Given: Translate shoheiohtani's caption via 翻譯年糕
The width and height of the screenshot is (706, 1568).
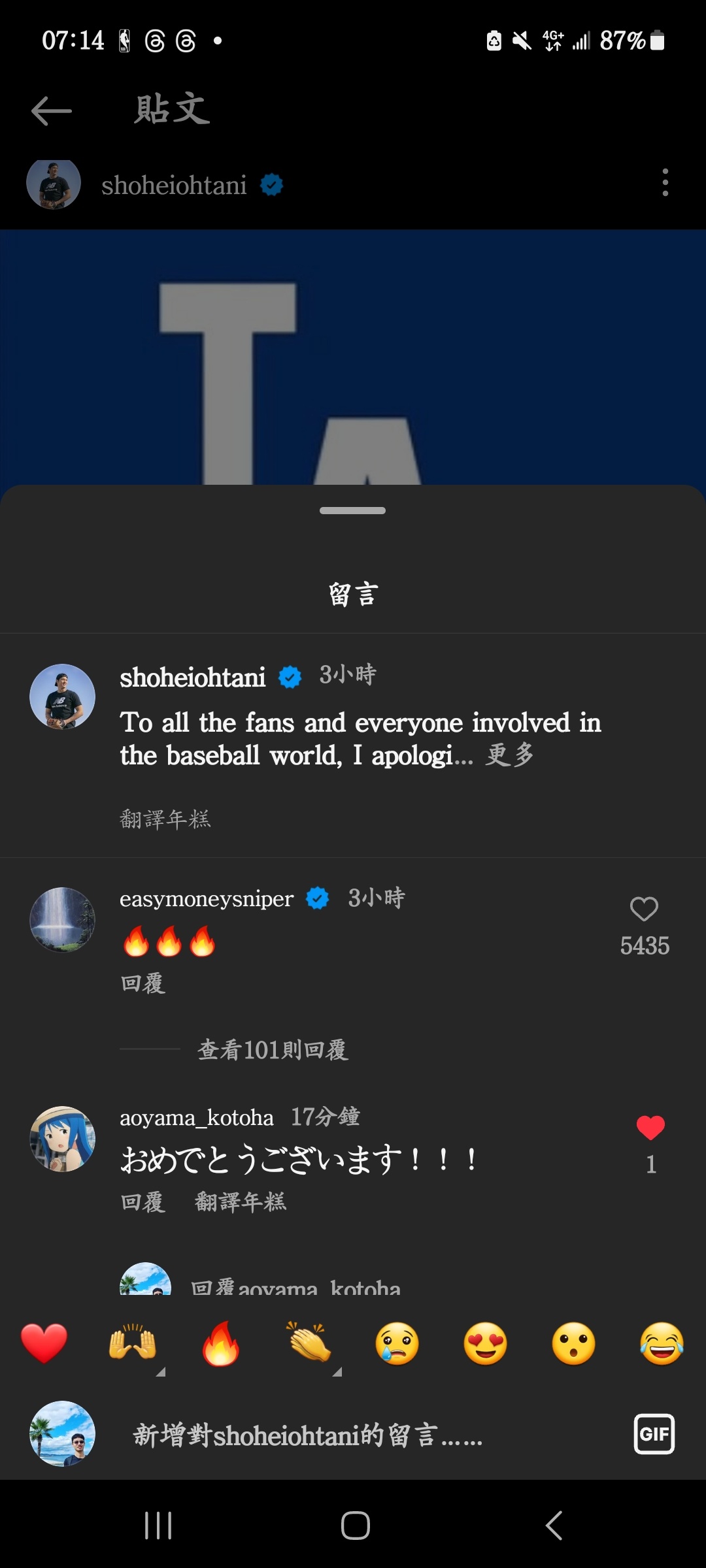Looking at the screenshot, I should pos(165,819).
